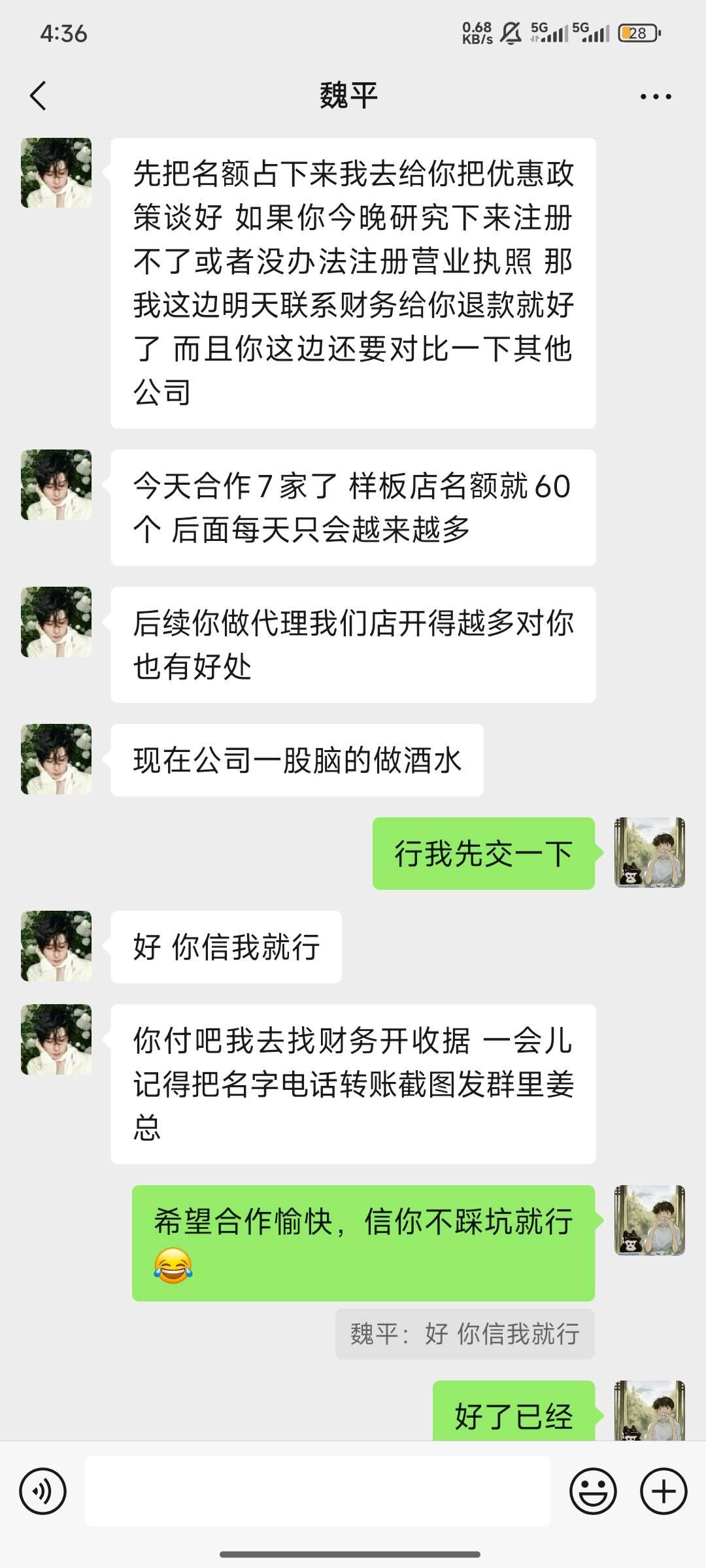Go back to the chat list
706x1568 pixels.
coord(39,96)
